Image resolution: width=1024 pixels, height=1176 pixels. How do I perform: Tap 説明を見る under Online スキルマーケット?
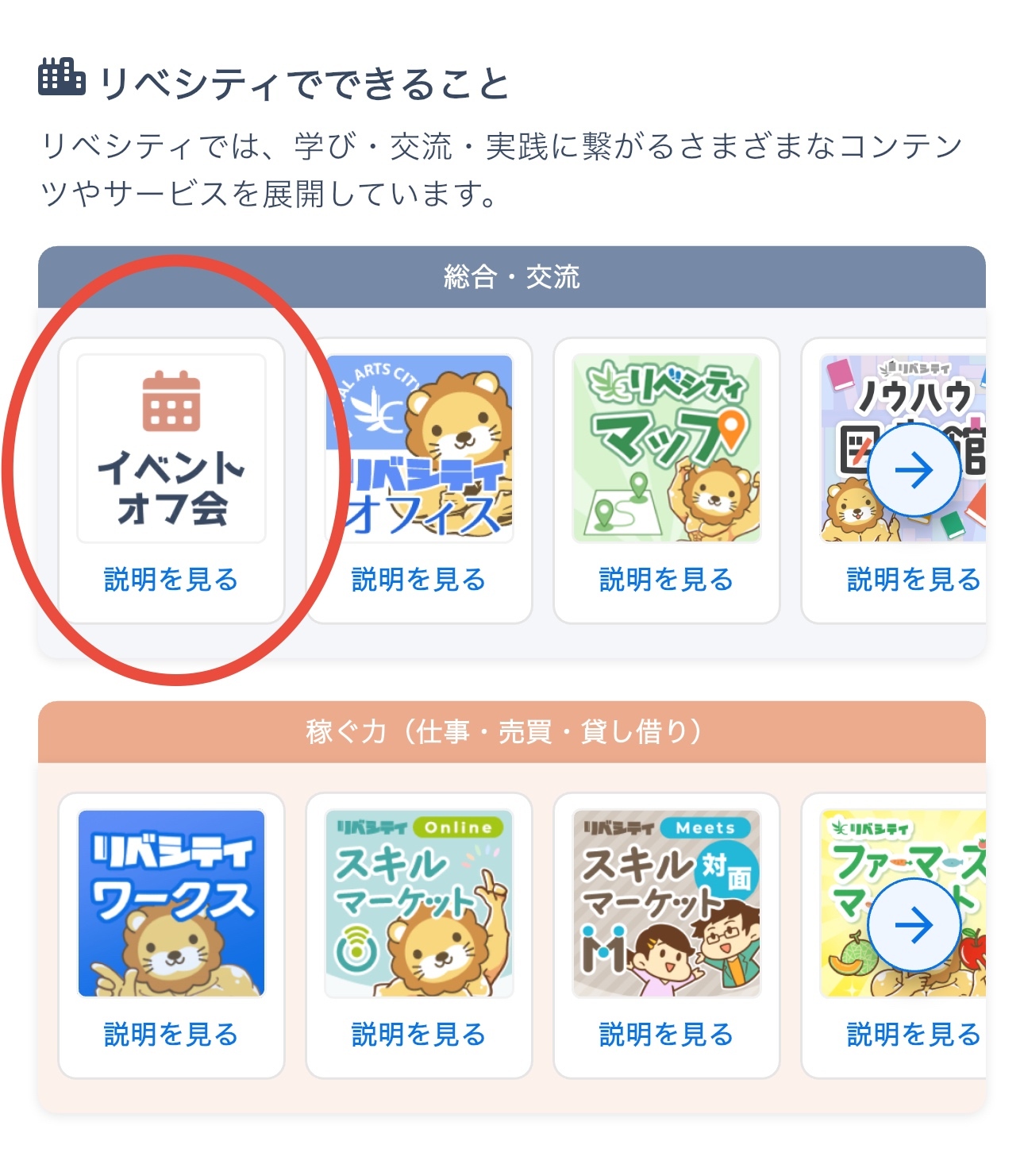pos(419,1035)
